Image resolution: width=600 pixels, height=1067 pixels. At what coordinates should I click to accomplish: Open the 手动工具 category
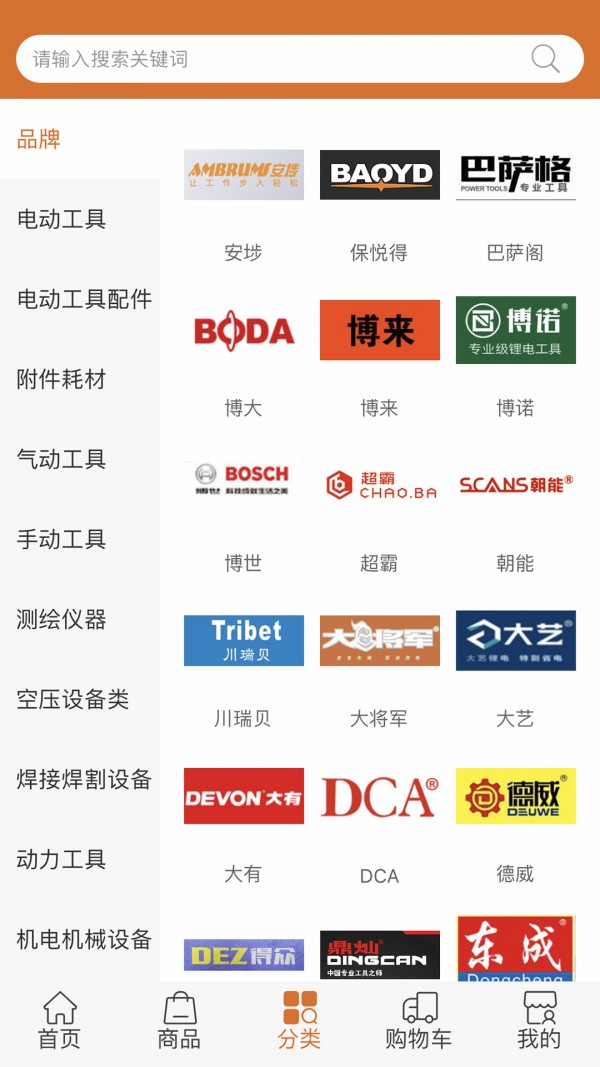62,539
